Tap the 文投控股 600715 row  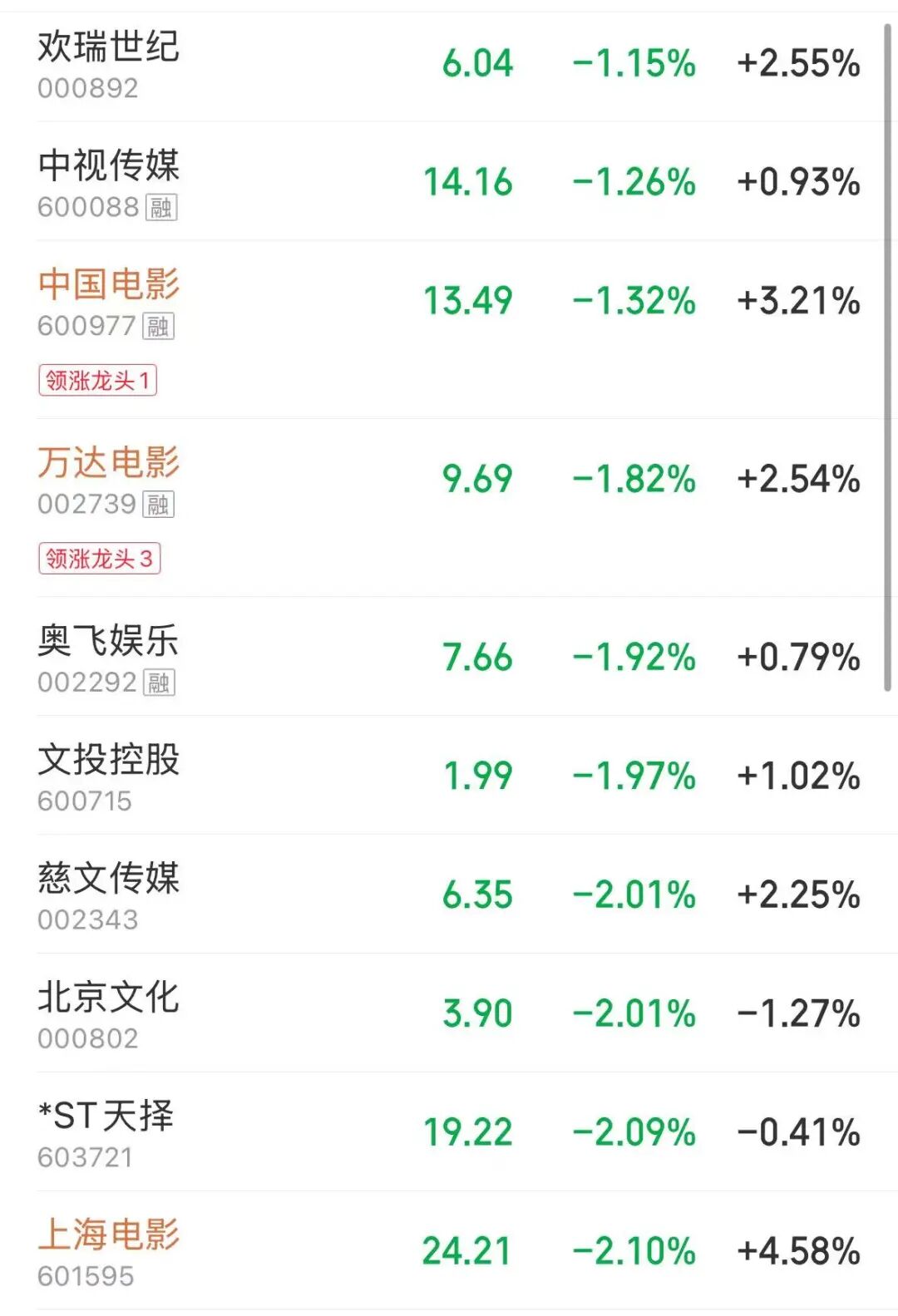(x=449, y=776)
